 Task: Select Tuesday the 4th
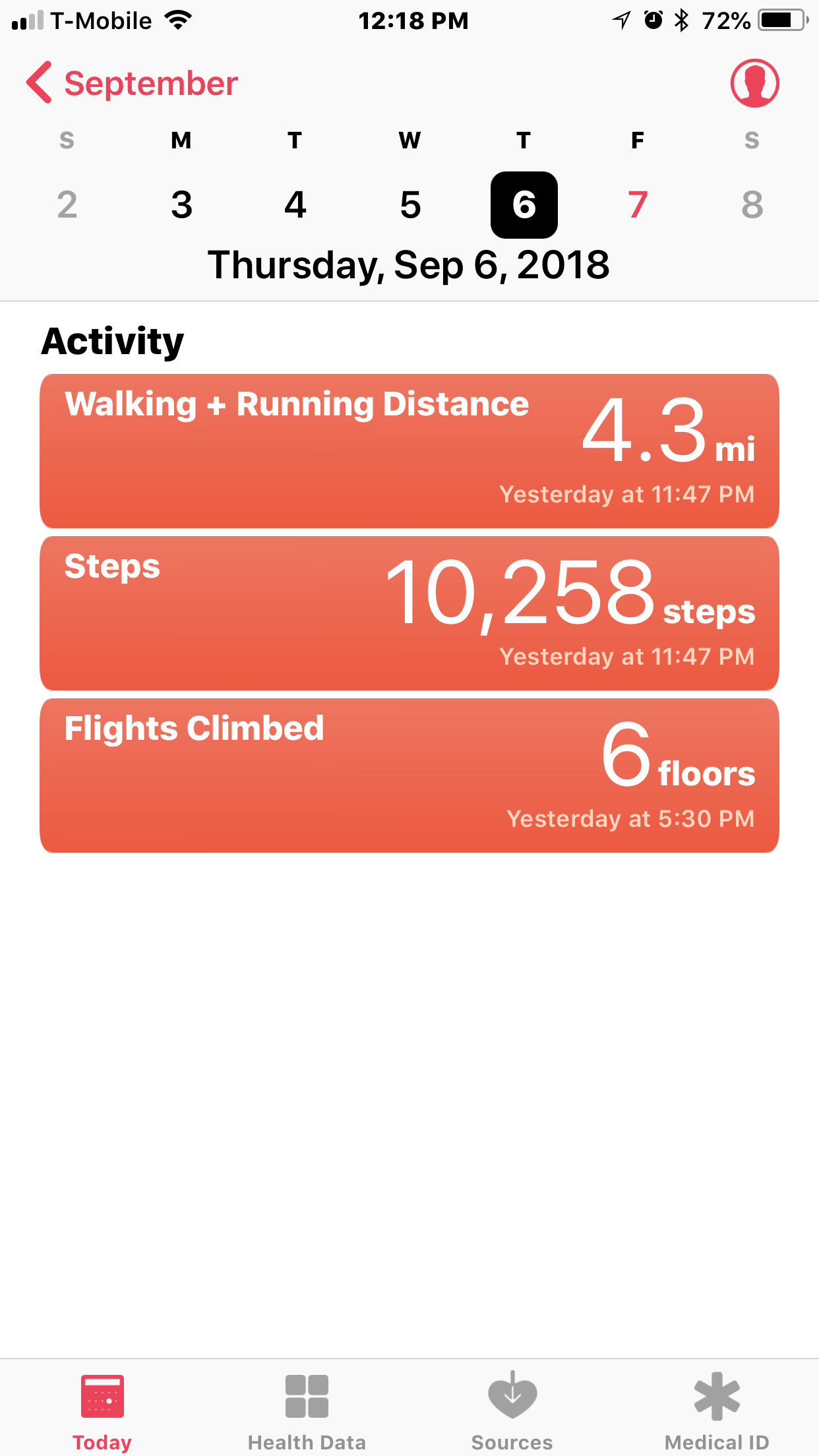(x=295, y=204)
